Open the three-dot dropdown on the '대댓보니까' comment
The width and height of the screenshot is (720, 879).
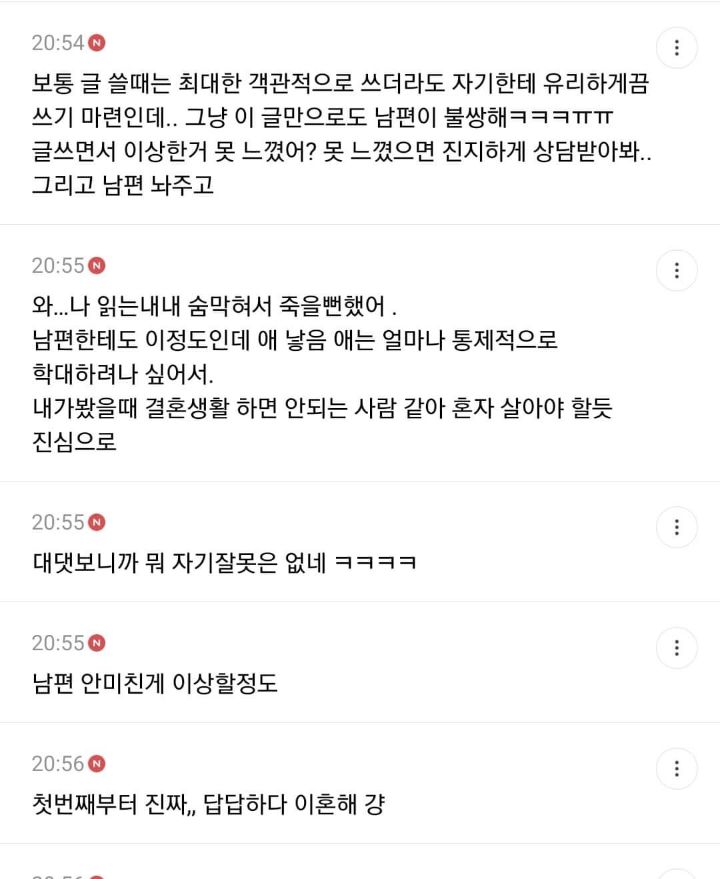[x=678, y=527]
